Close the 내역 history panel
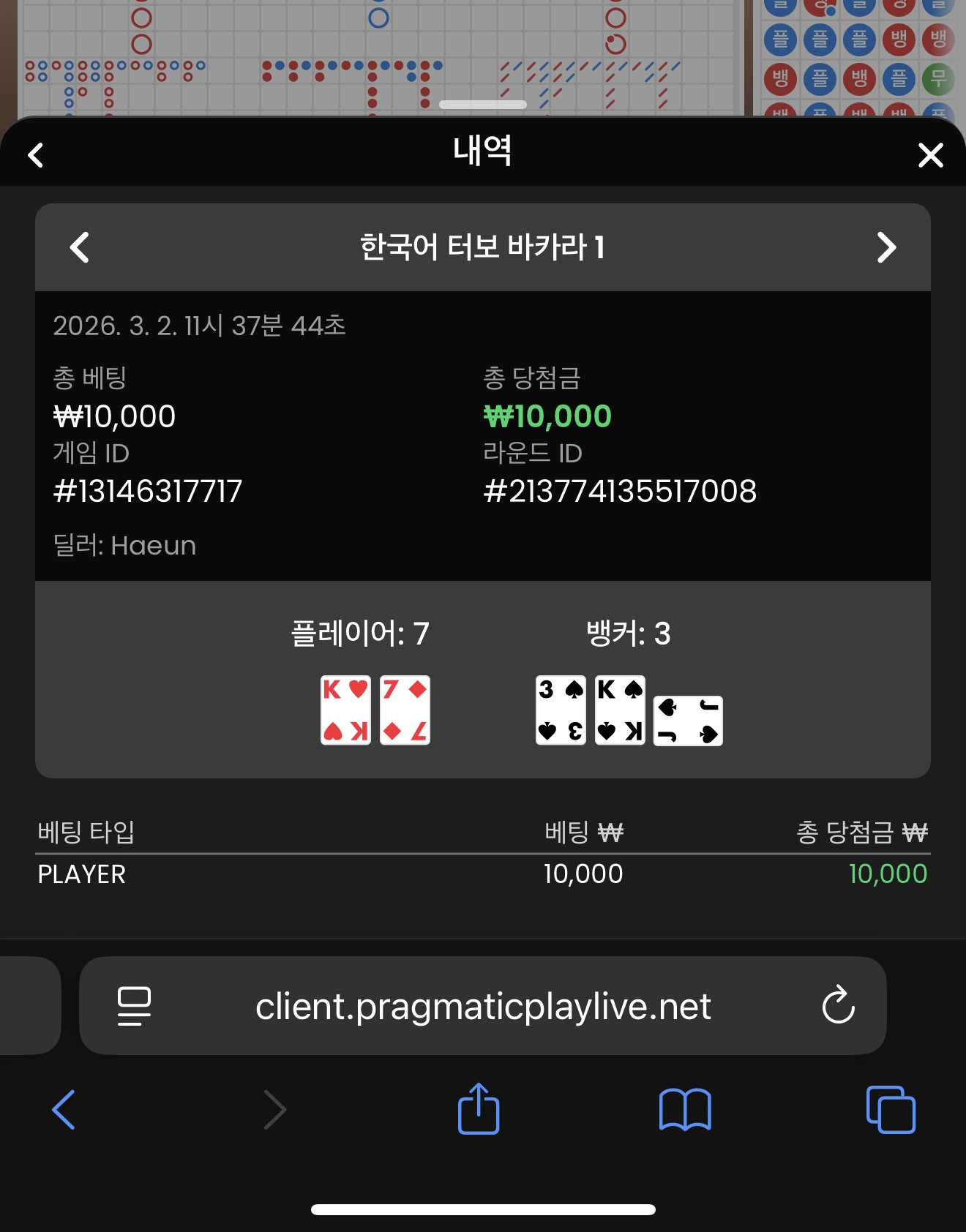966x1232 pixels. coord(930,155)
